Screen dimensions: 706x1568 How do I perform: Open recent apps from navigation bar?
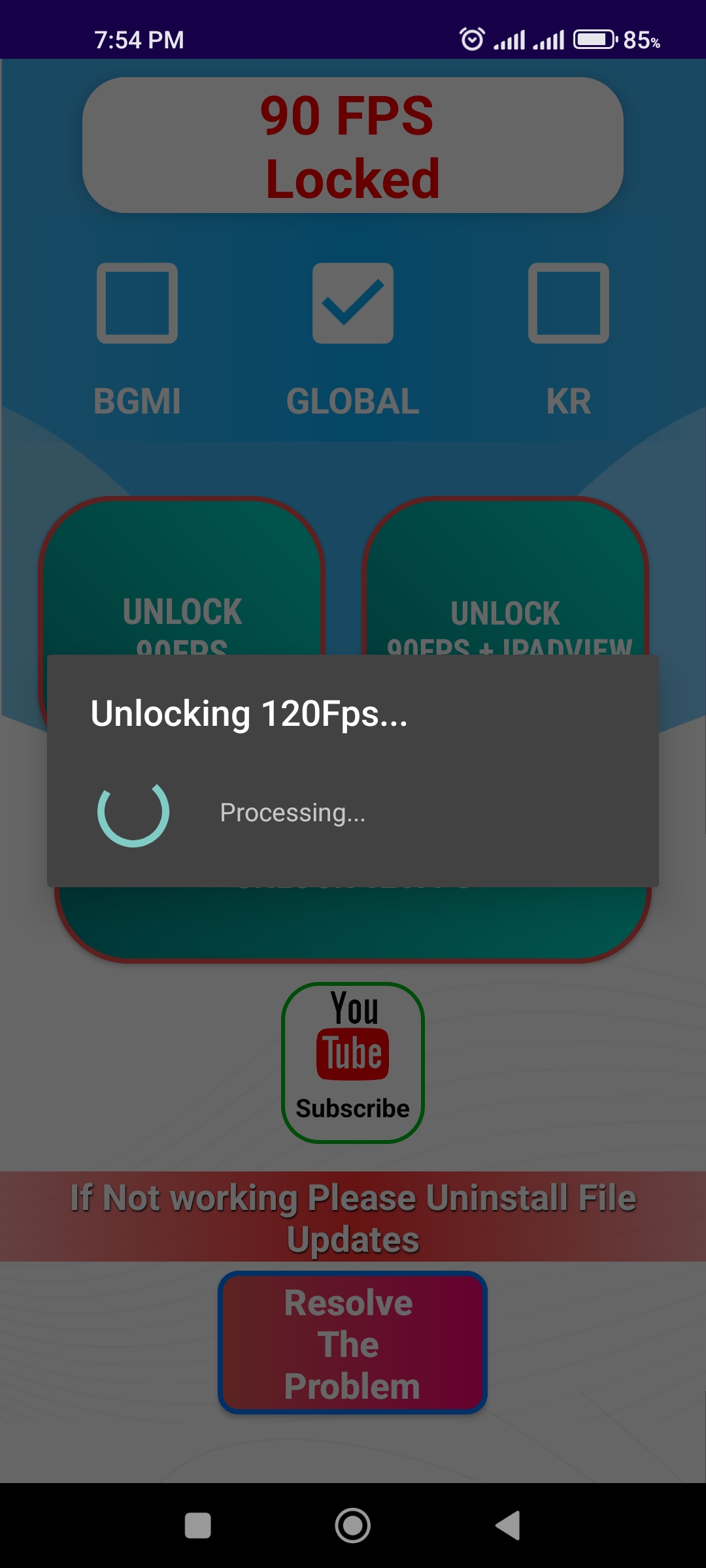[x=198, y=1526]
